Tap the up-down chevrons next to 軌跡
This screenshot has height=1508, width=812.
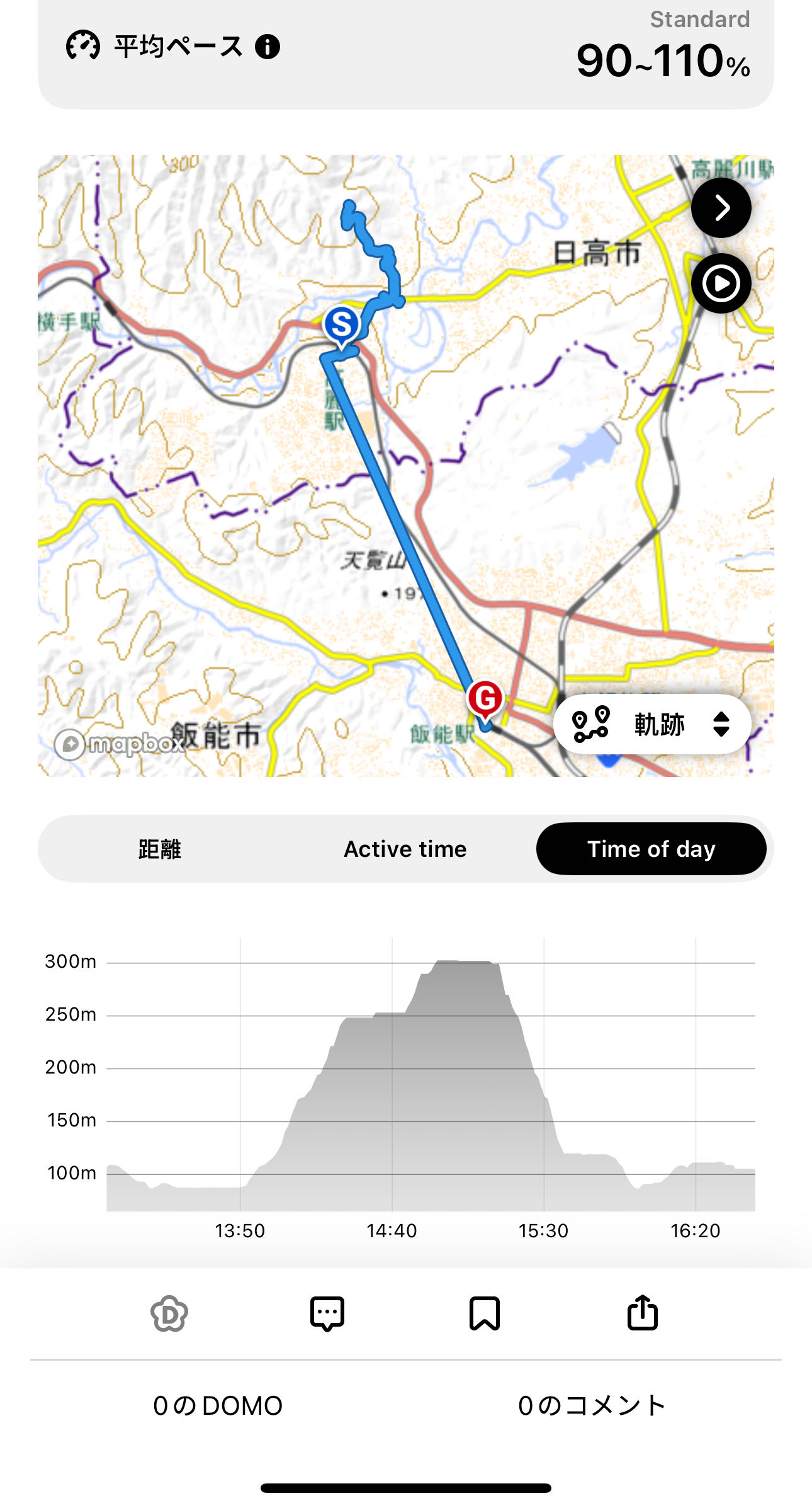point(721,724)
